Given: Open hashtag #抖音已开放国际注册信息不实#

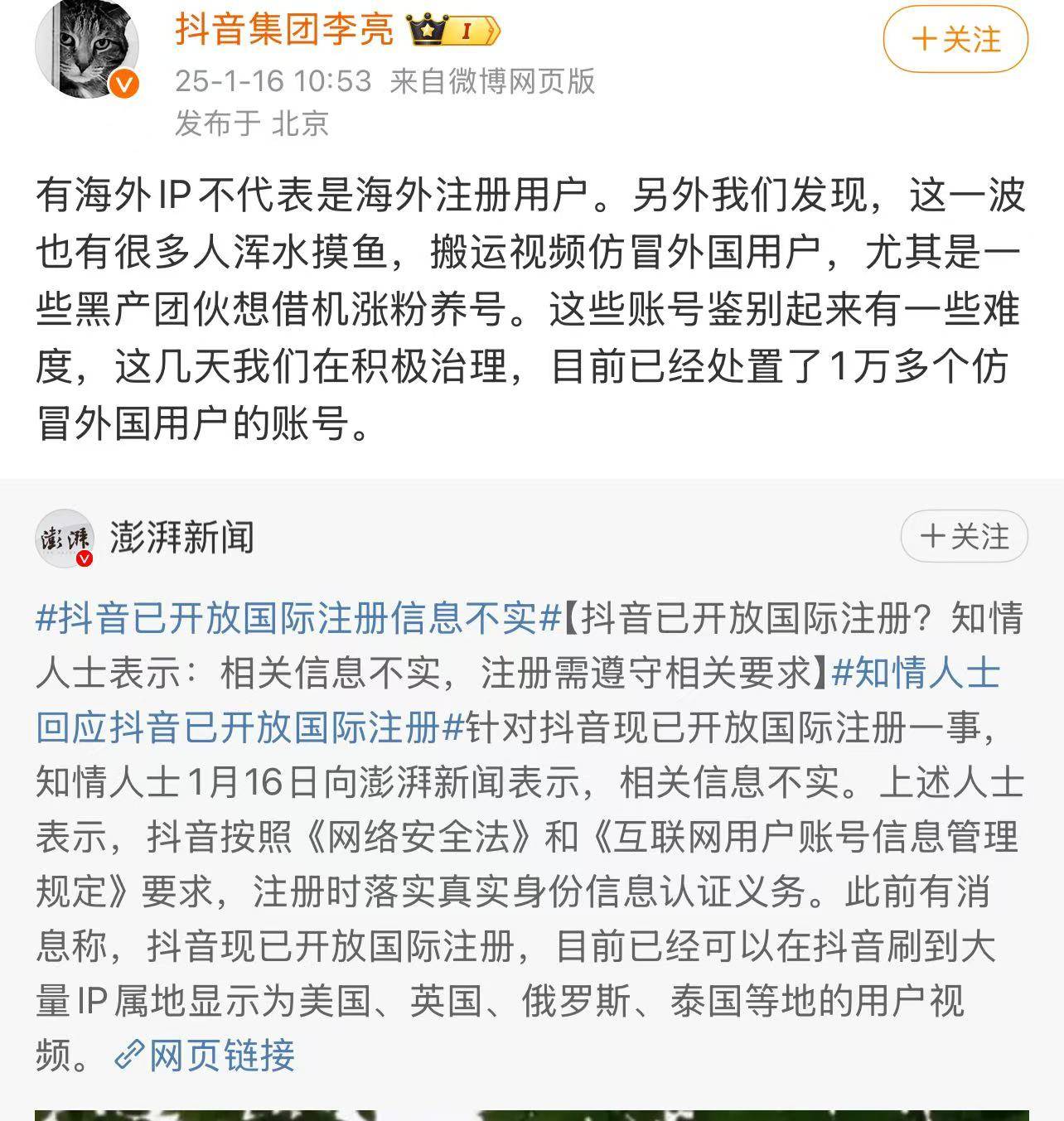Looking at the screenshot, I should [298, 619].
